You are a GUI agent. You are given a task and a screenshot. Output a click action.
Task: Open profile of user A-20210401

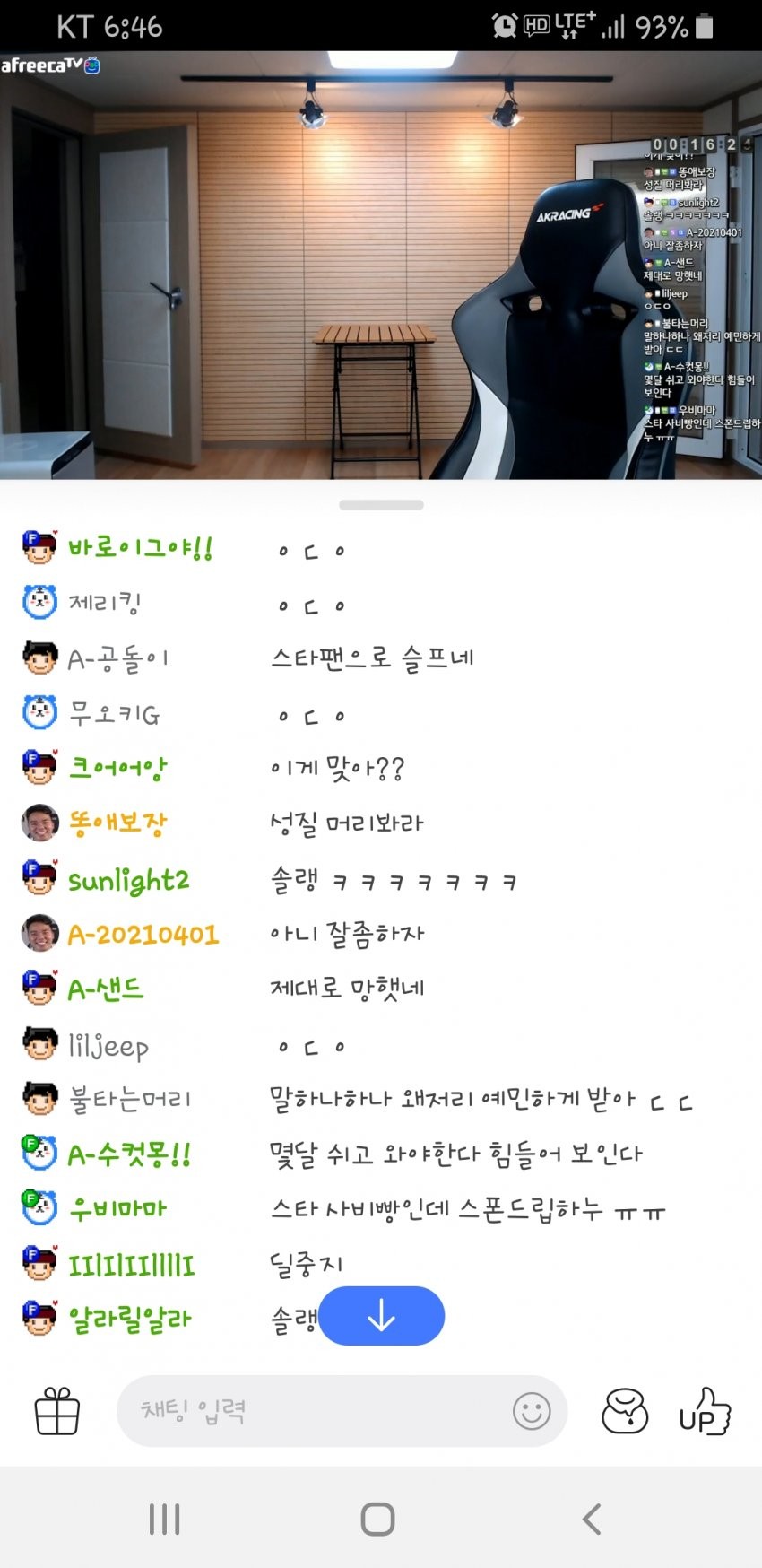(x=143, y=935)
